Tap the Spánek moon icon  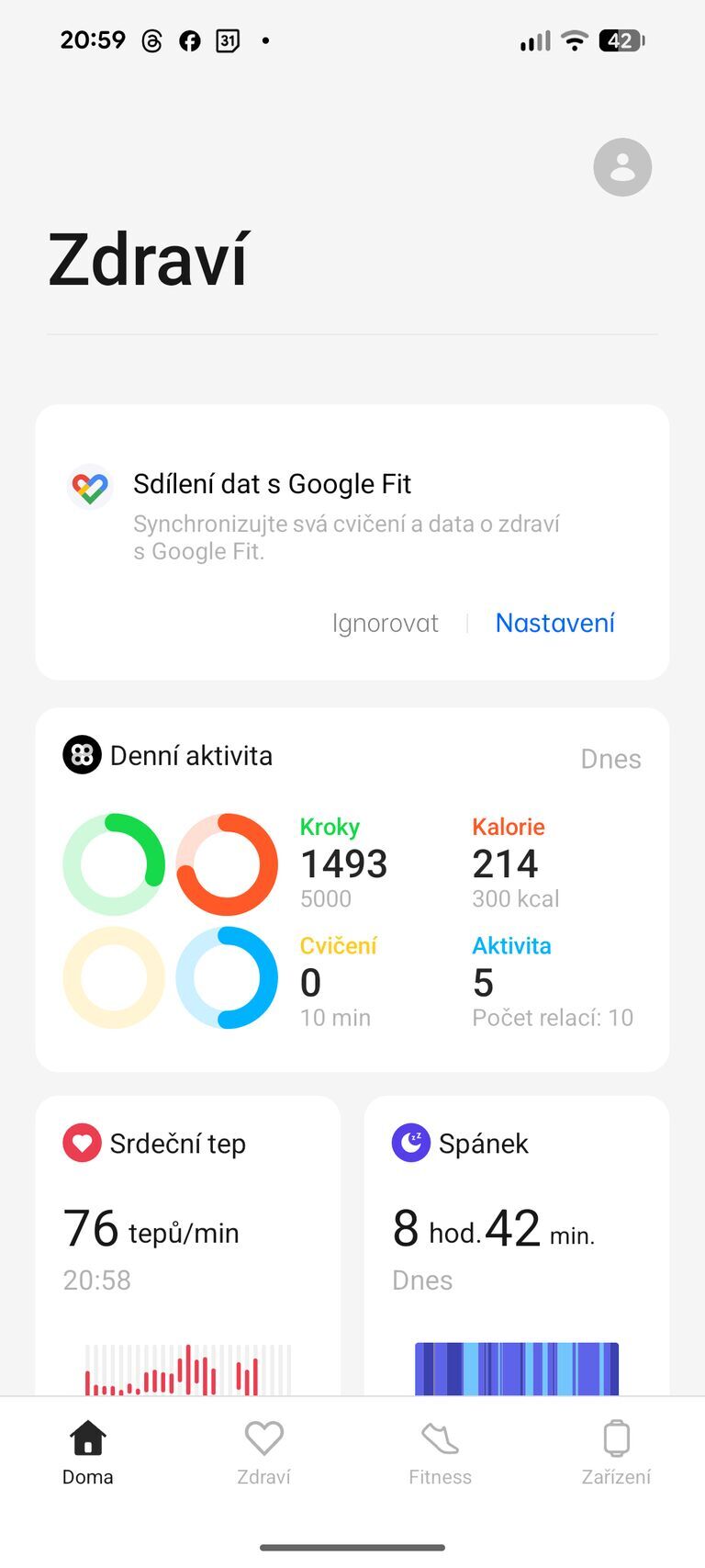410,1142
